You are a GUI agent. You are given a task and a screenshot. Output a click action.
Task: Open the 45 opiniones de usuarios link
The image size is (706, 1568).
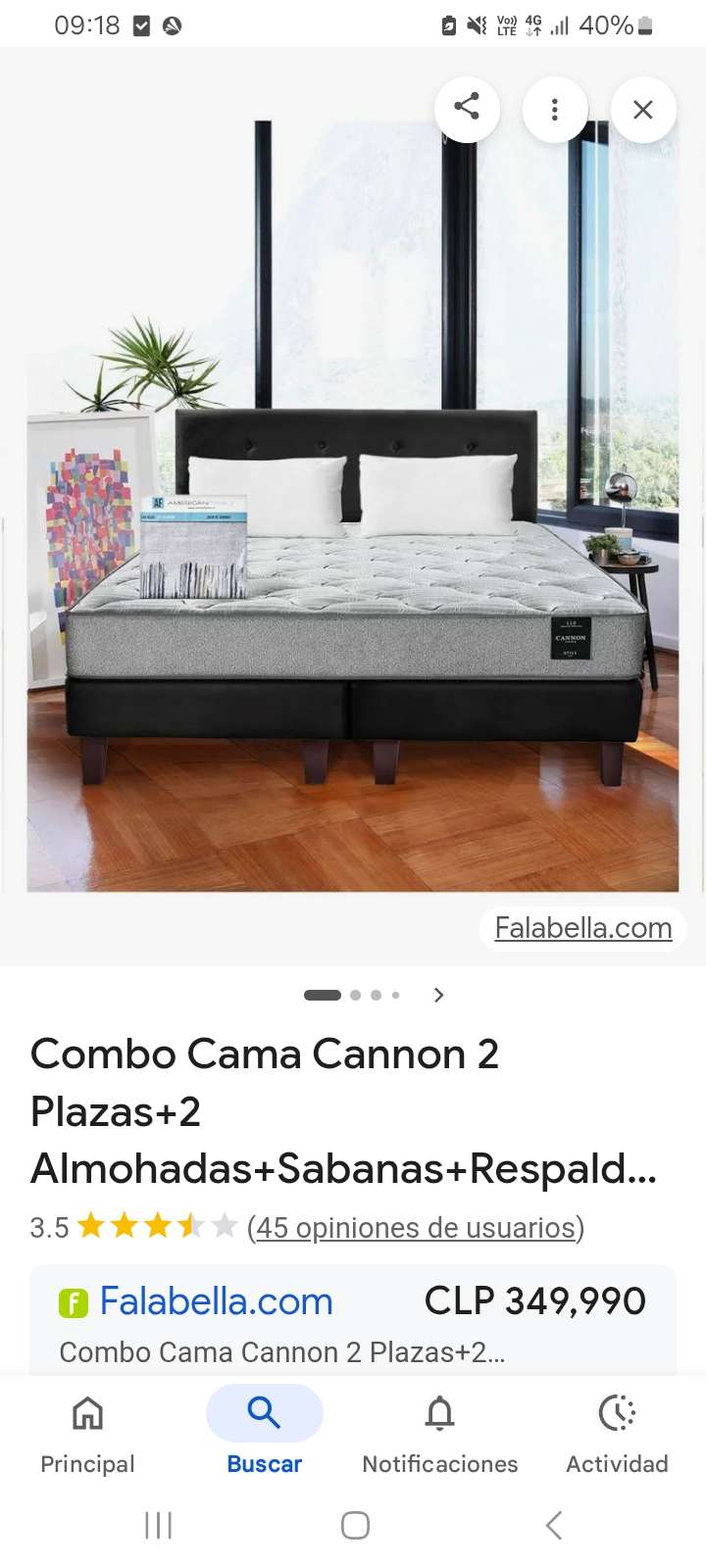(416, 1227)
